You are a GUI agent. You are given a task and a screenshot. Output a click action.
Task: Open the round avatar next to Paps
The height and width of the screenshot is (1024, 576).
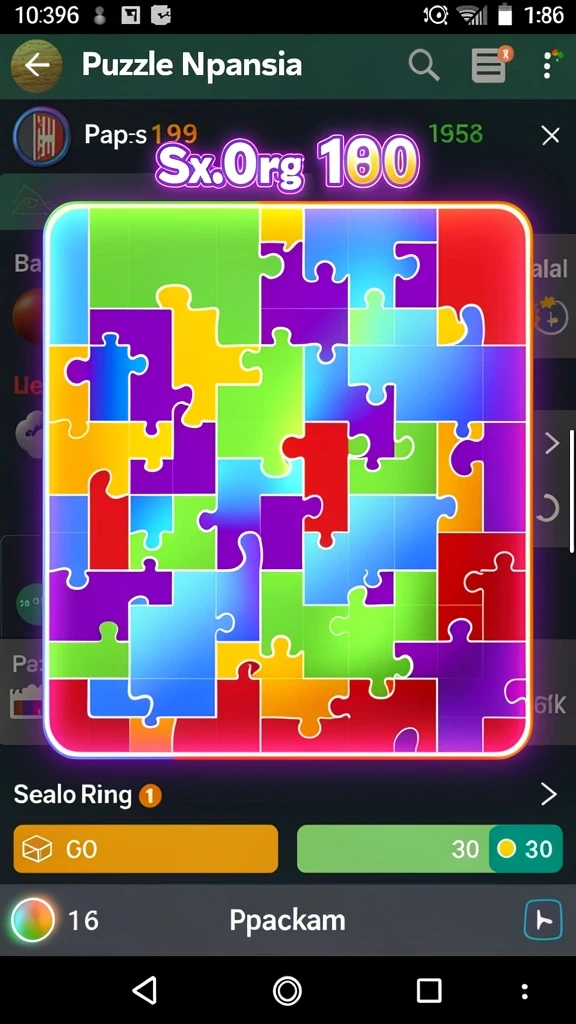coord(42,136)
